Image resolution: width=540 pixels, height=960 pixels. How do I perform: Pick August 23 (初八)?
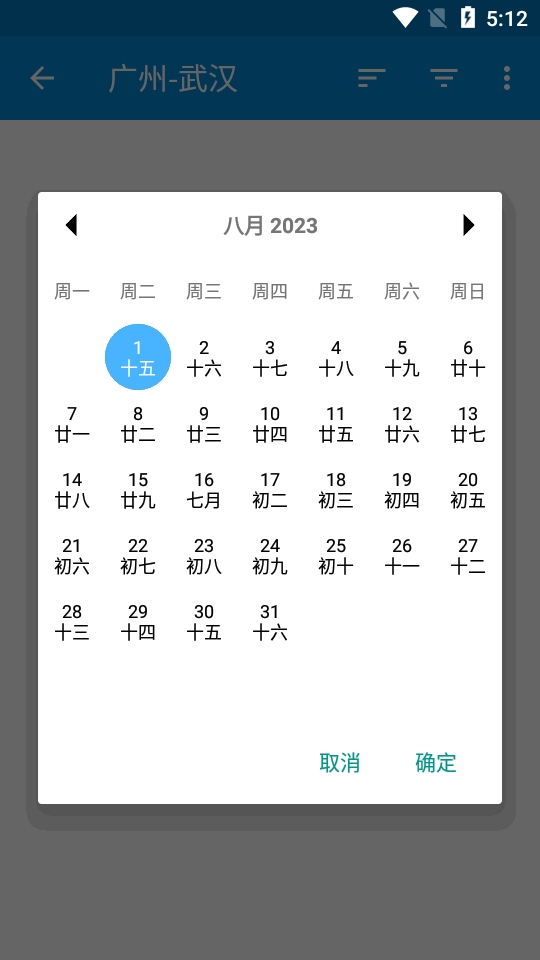[x=204, y=556]
